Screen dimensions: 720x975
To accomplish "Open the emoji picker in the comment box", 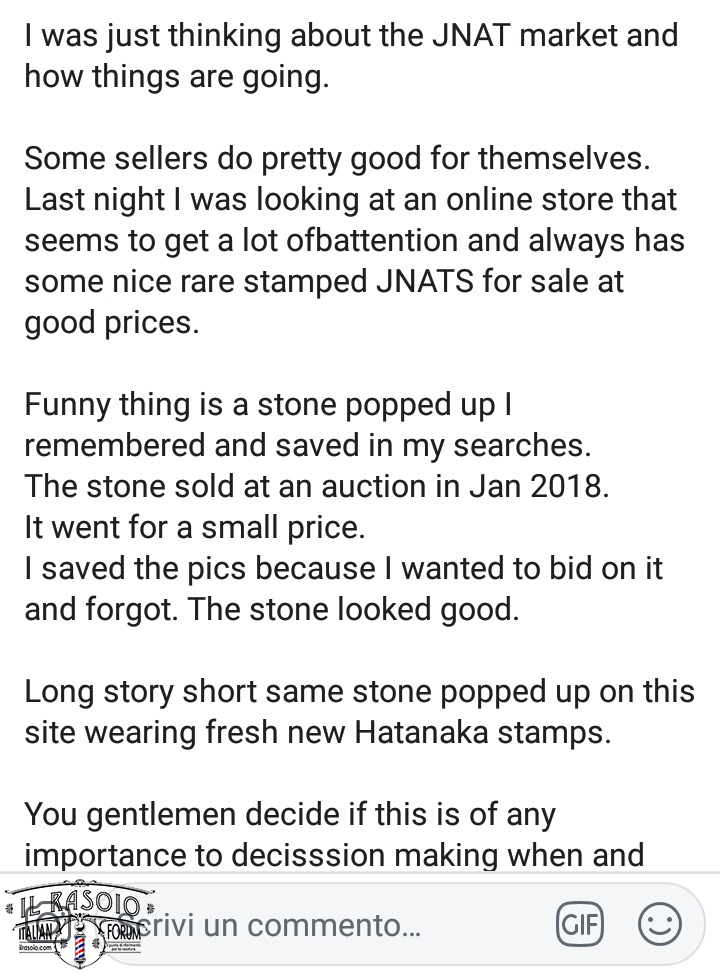I will tap(660, 925).
